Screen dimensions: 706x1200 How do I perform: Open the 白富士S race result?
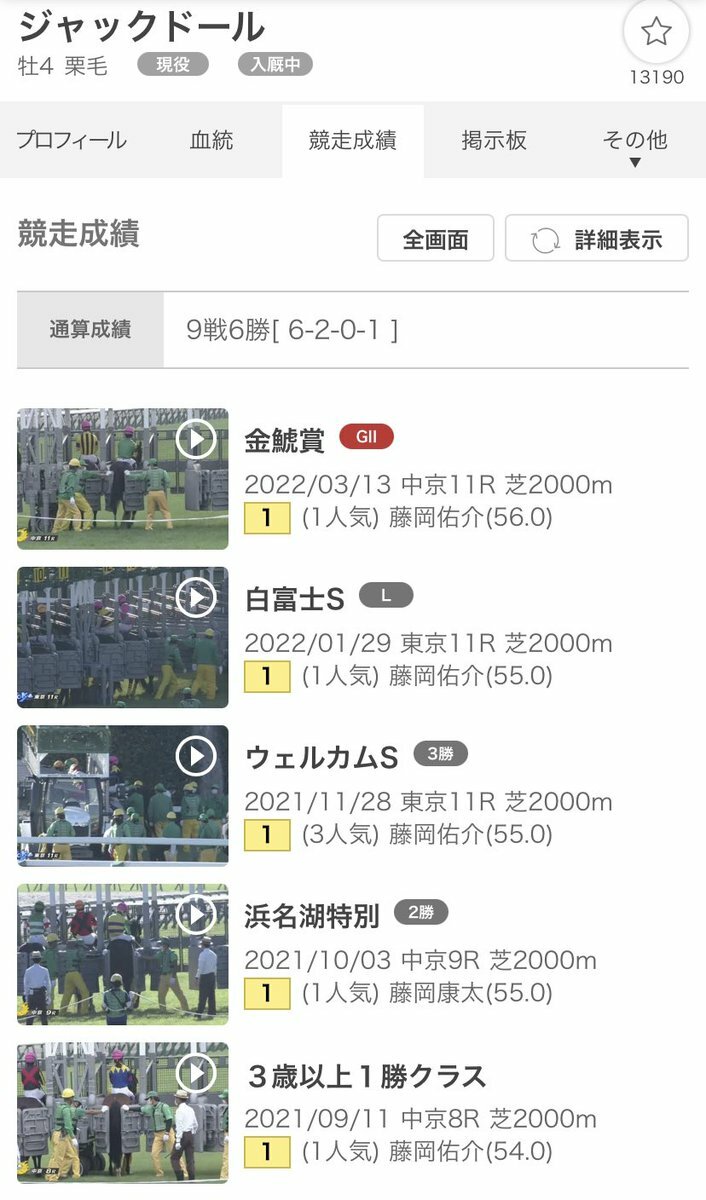click(x=295, y=599)
